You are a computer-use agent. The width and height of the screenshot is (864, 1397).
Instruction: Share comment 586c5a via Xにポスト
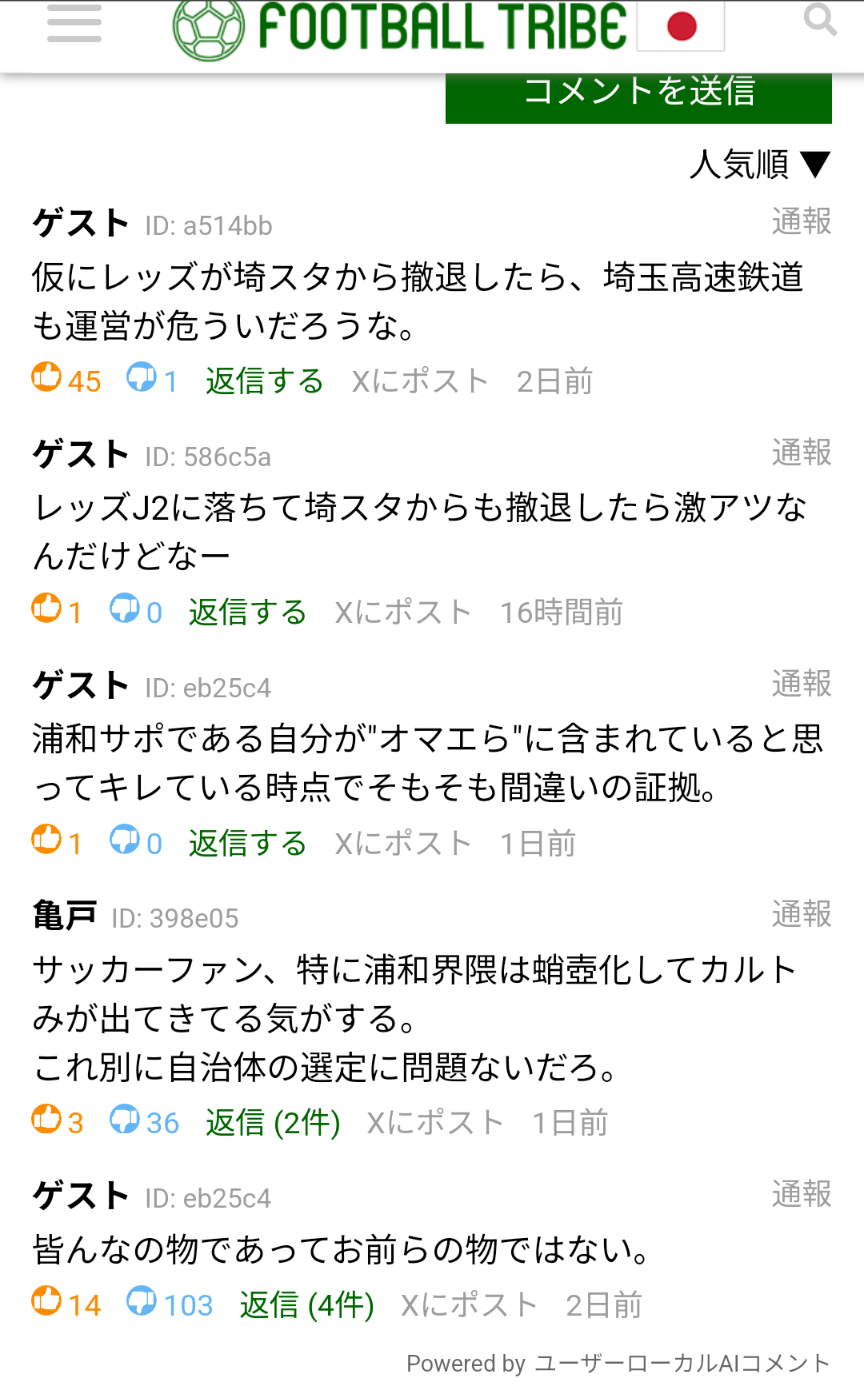coord(402,612)
